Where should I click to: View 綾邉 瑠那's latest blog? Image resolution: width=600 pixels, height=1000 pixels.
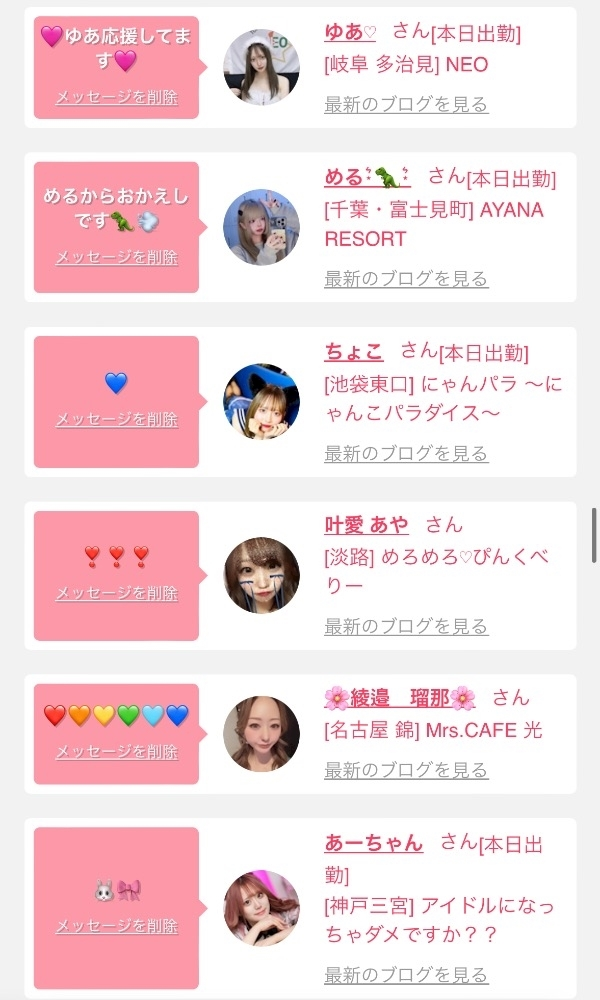click(406, 770)
